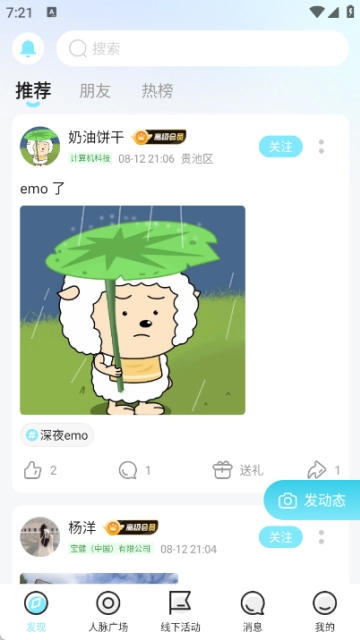This screenshot has height=640, width=360.
Task: Open comments on 奶油饼干's post
Action: click(x=135, y=470)
